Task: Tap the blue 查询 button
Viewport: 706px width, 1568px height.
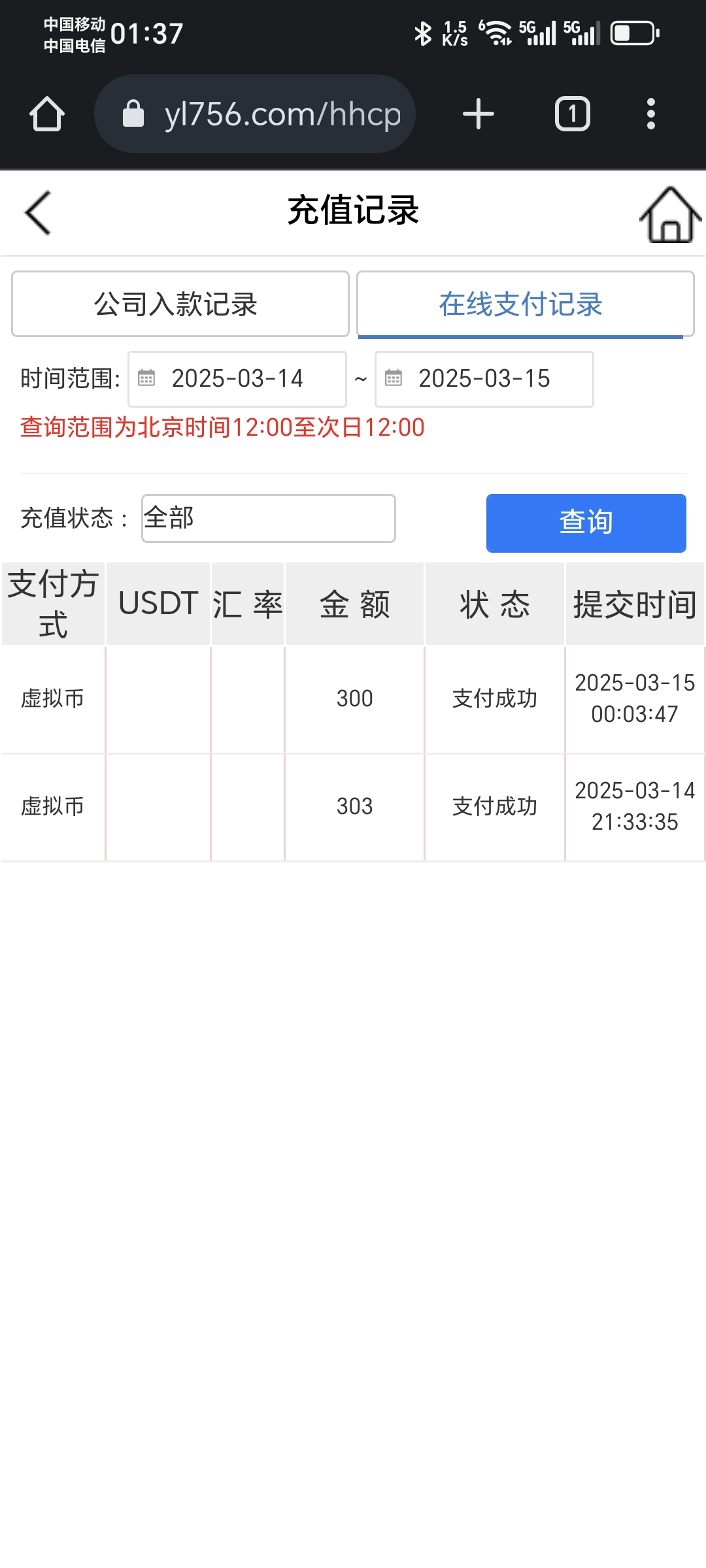Action: coord(585,521)
